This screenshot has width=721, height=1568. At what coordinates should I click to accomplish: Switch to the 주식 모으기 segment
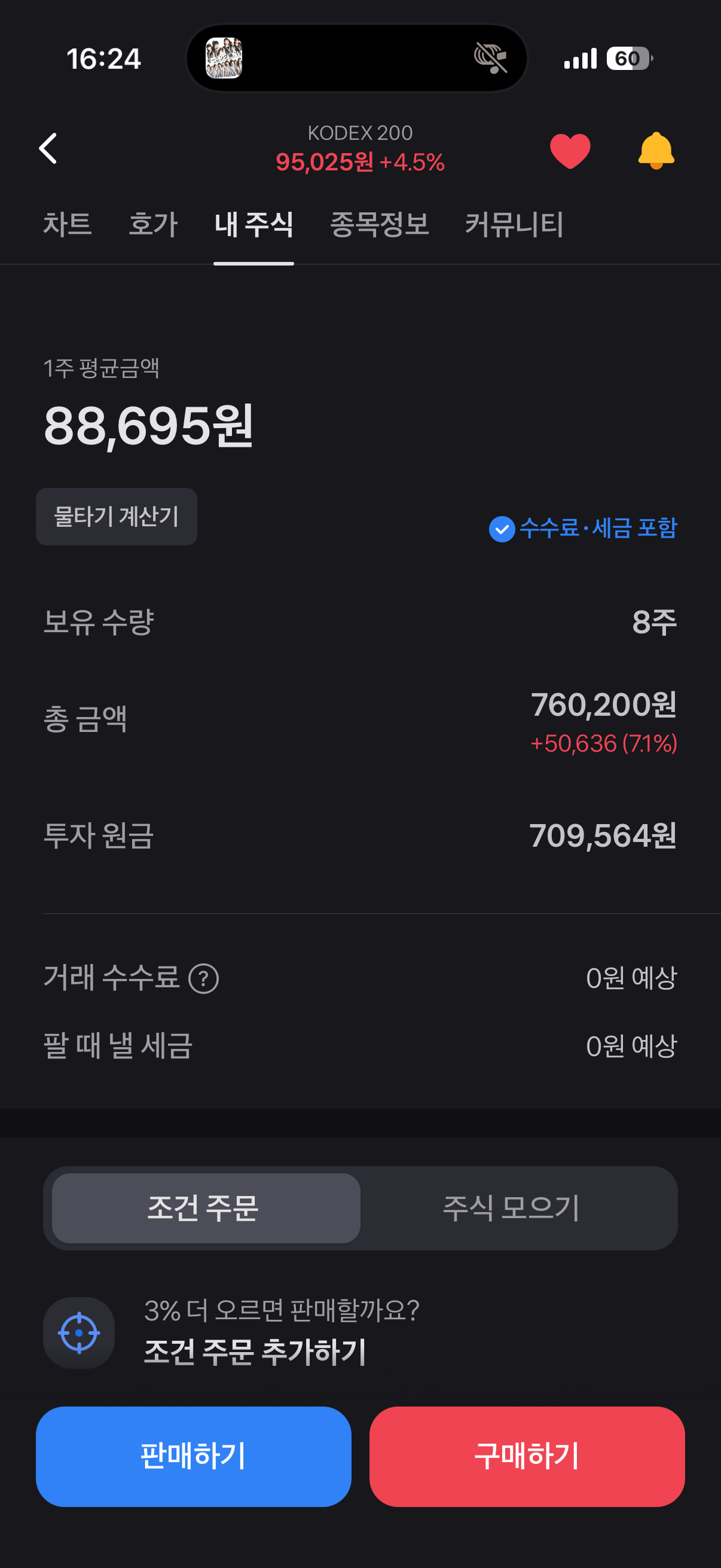click(x=511, y=1208)
